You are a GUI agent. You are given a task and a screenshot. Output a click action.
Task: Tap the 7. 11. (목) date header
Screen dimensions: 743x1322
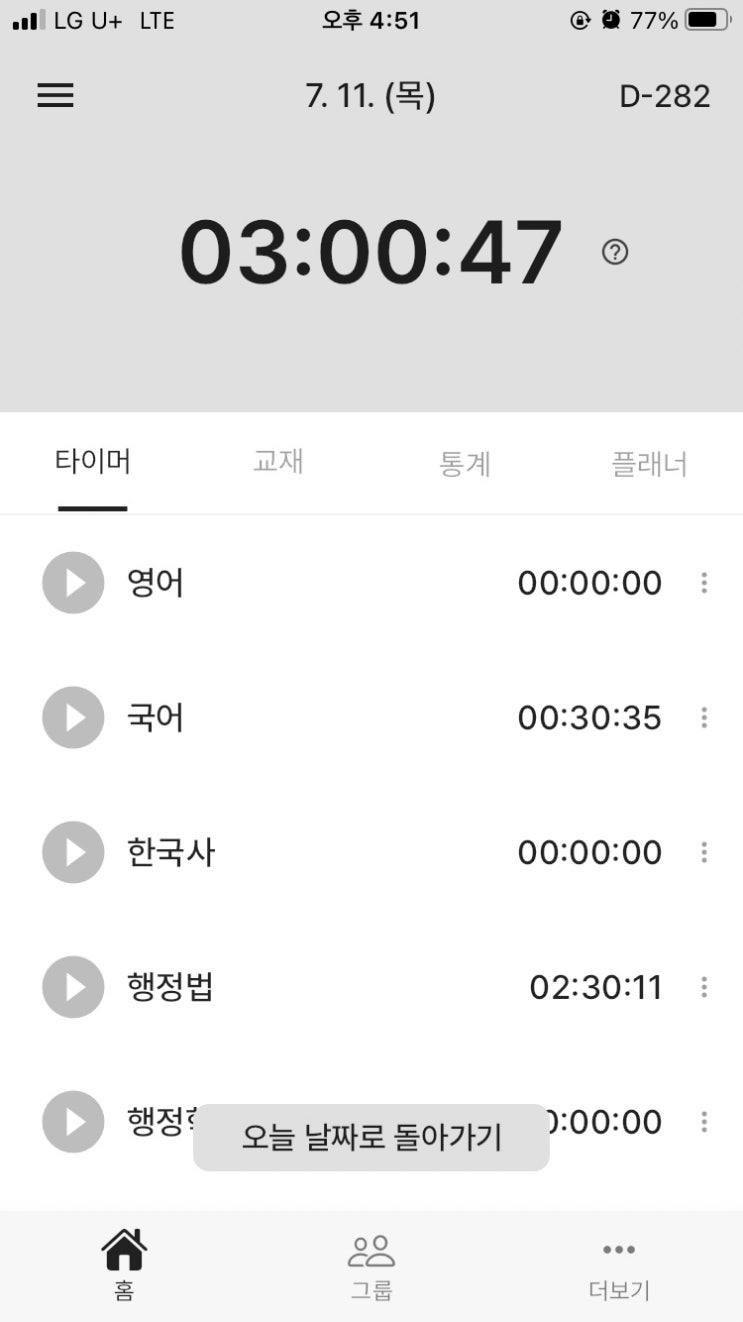(370, 97)
